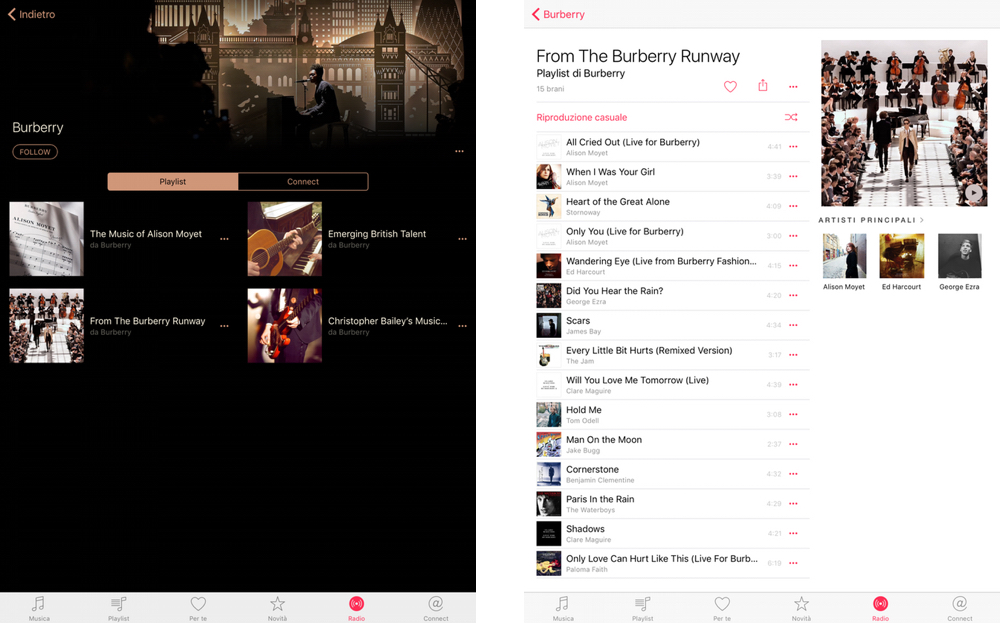Play Paris In the Rain
This screenshot has height=623, width=1000.
coord(600,499)
